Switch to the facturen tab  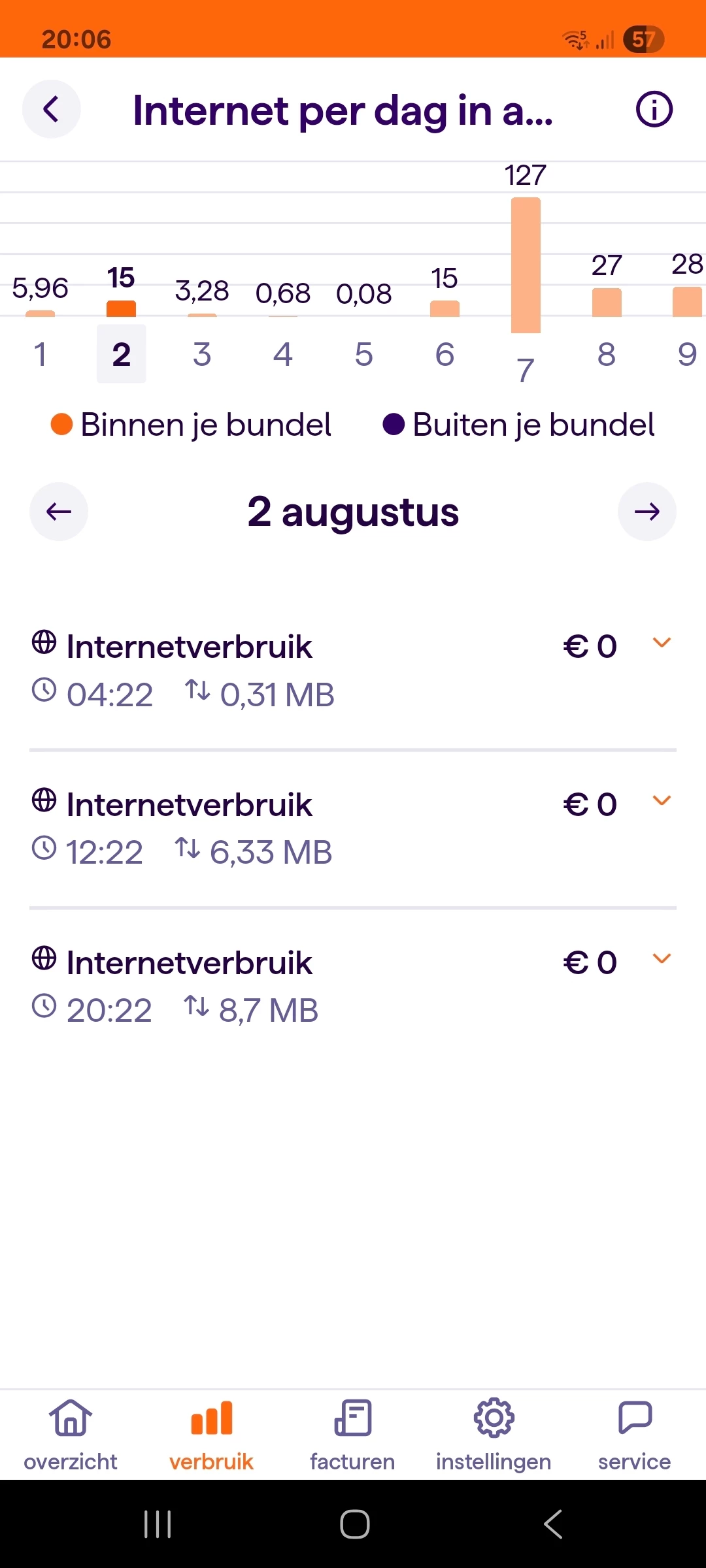pos(352,1435)
